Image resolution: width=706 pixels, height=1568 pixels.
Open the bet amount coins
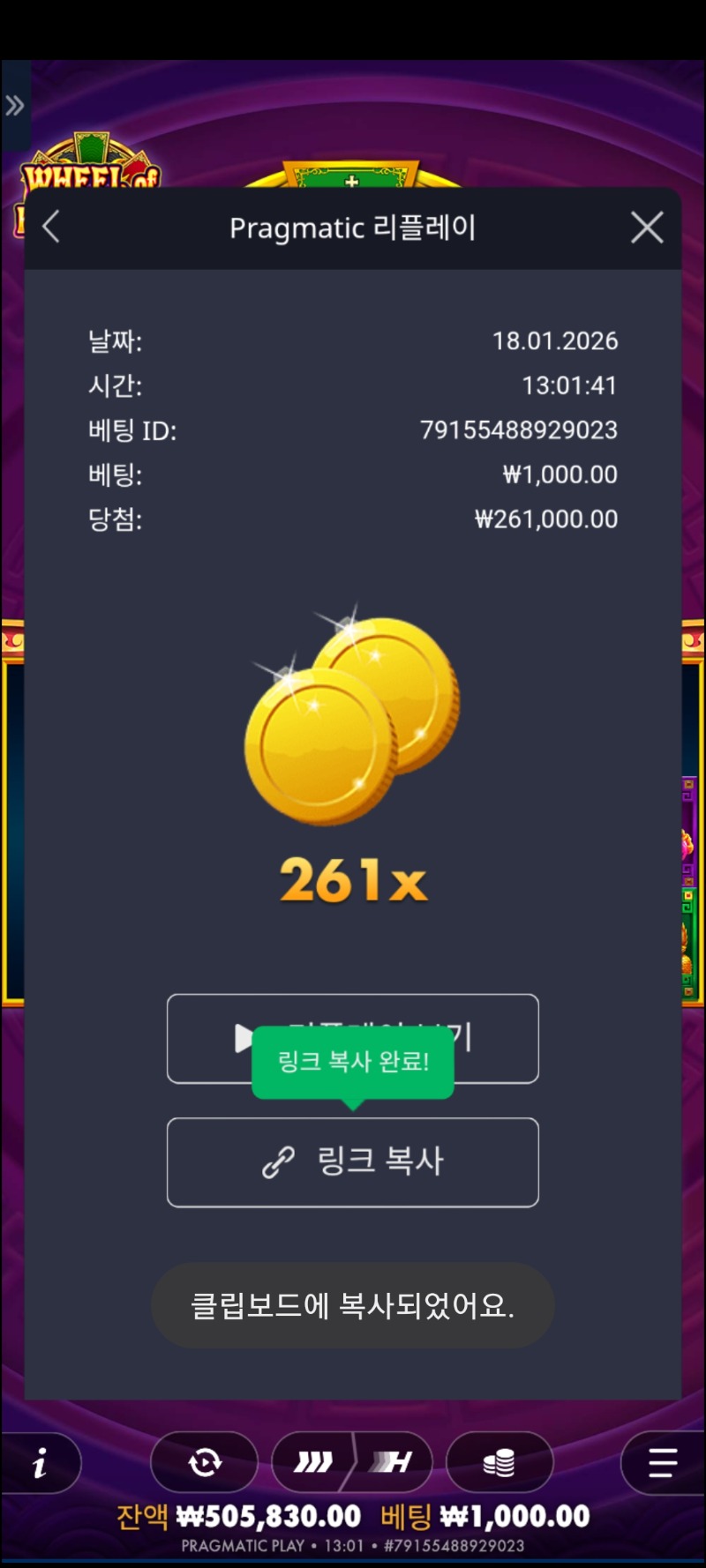coord(499,1463)
